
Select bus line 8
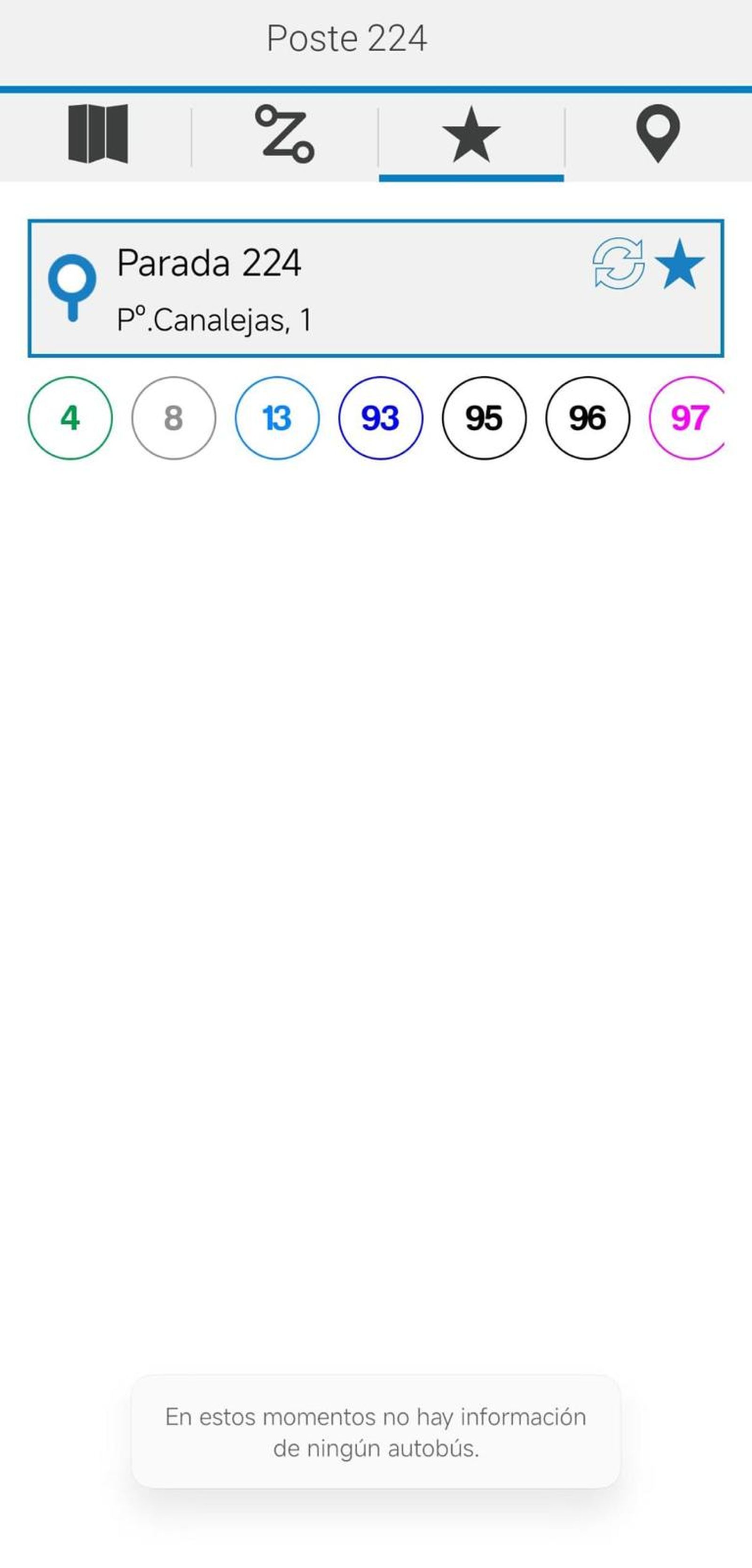pyautogui.click(x=173, y=418)
